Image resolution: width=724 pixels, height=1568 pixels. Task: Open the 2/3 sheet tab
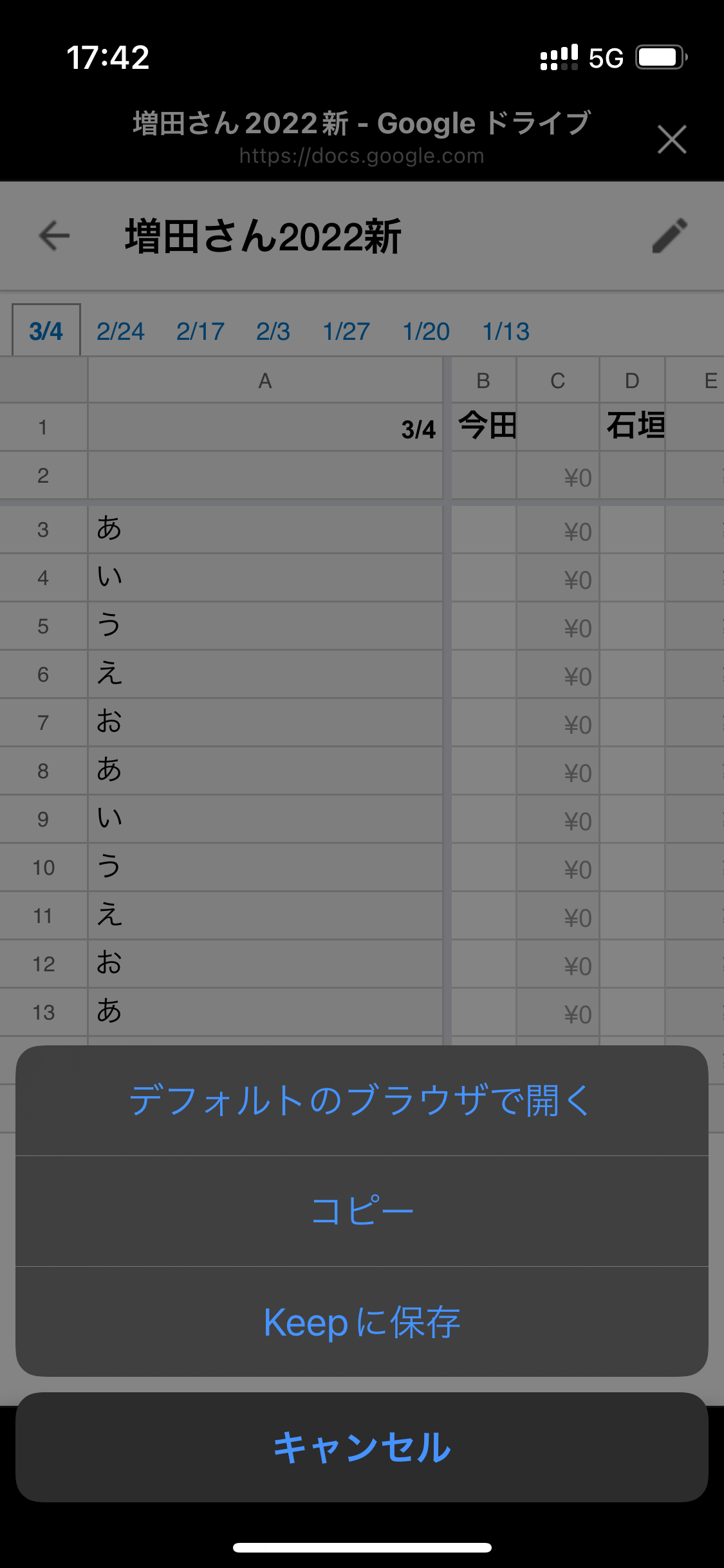click(x=273, y=331)
